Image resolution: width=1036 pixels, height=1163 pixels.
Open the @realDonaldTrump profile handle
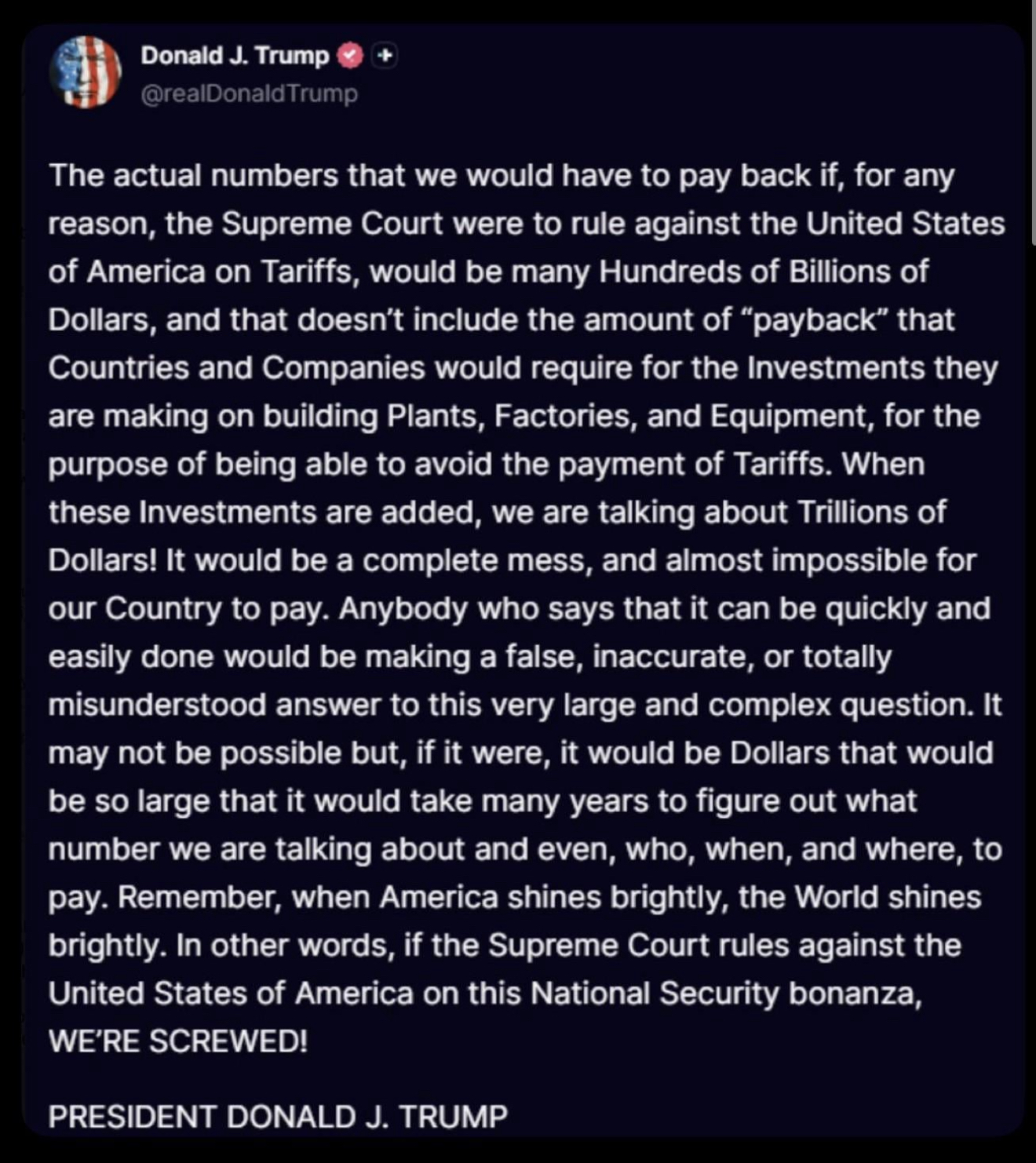[x=249, y=93]
